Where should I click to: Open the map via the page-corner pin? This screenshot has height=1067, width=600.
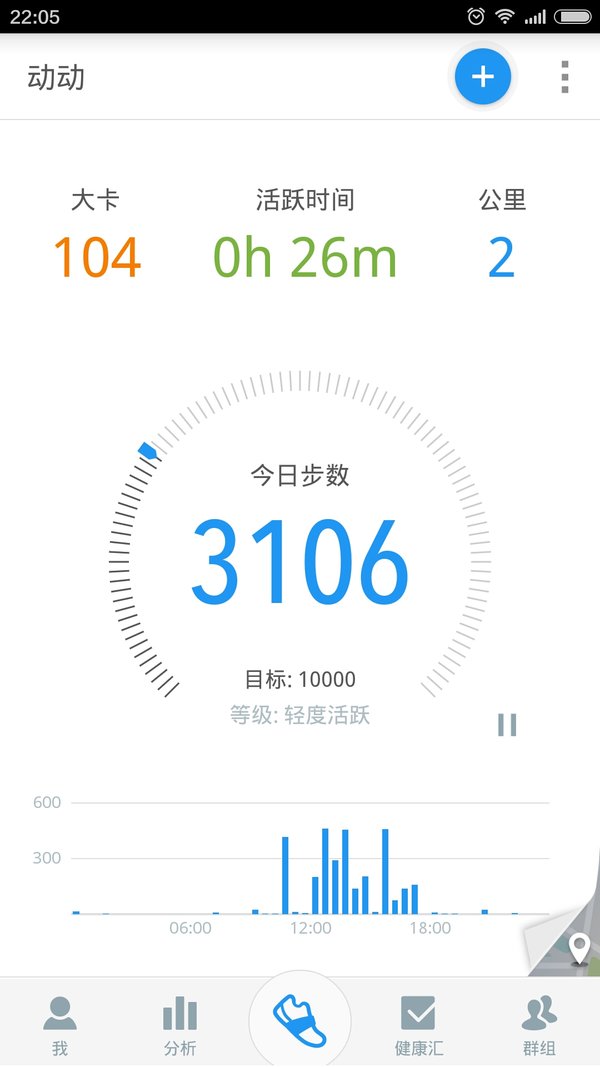click(x=578, y=949)
